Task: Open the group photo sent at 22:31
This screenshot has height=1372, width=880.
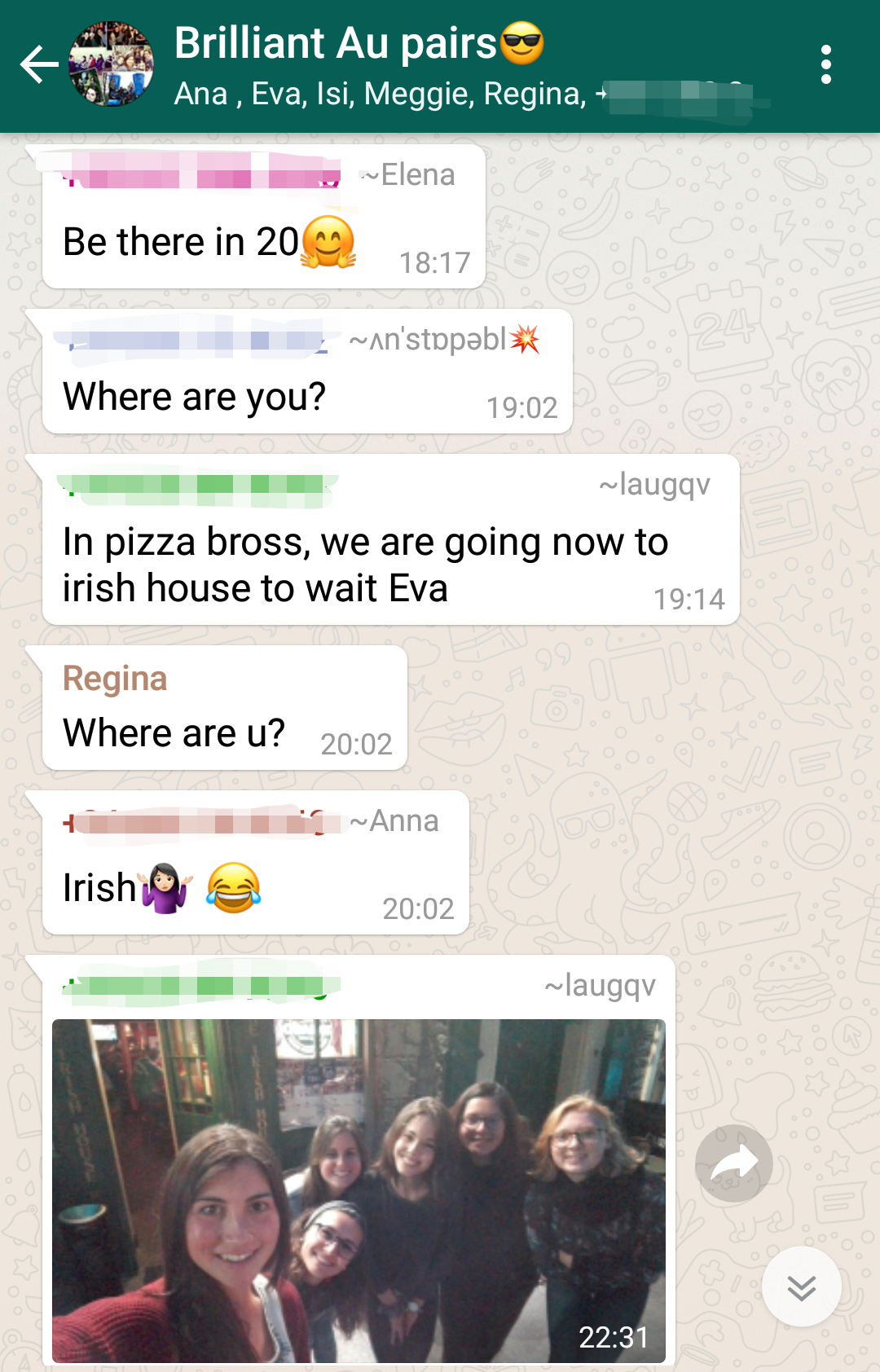Action: tap(359, 1190)
